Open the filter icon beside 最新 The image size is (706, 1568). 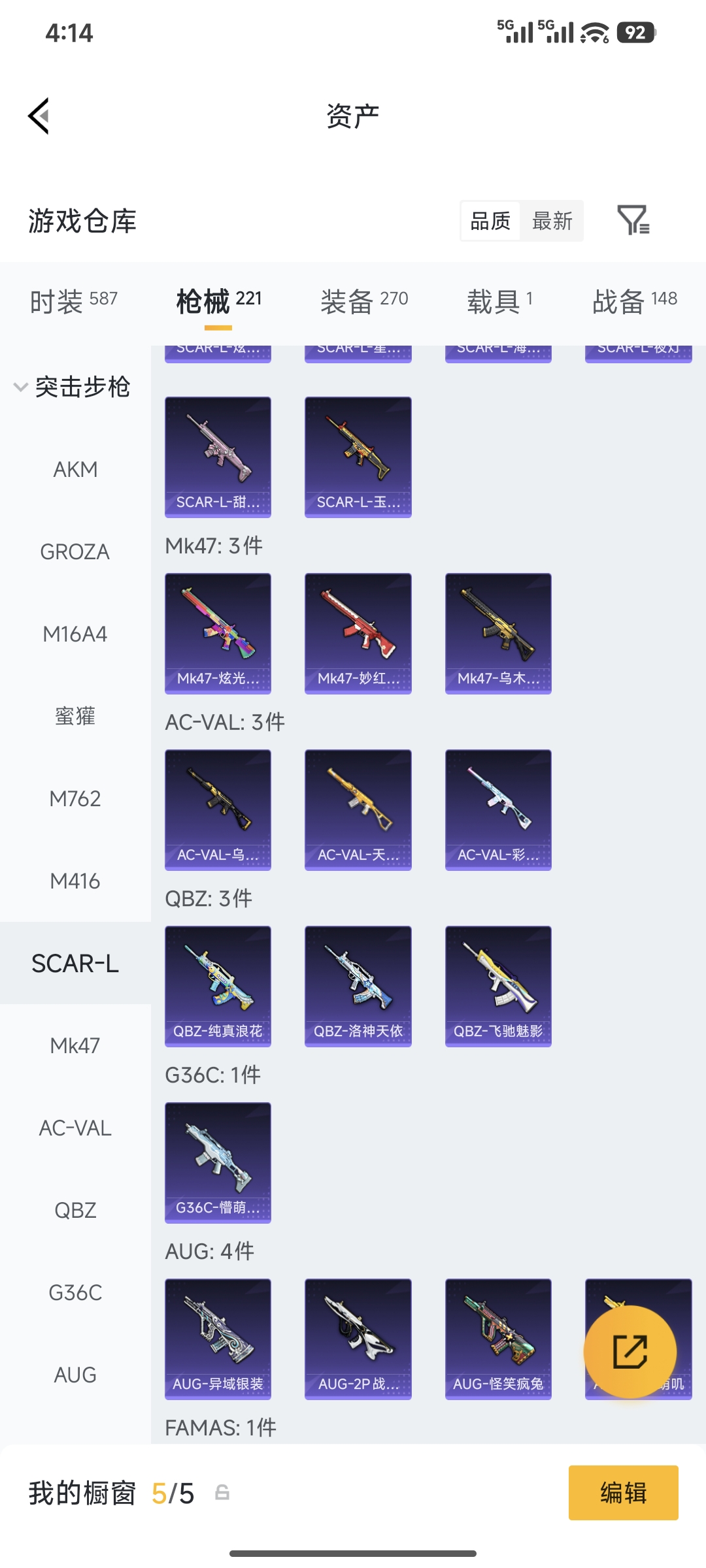pos(633,220)
